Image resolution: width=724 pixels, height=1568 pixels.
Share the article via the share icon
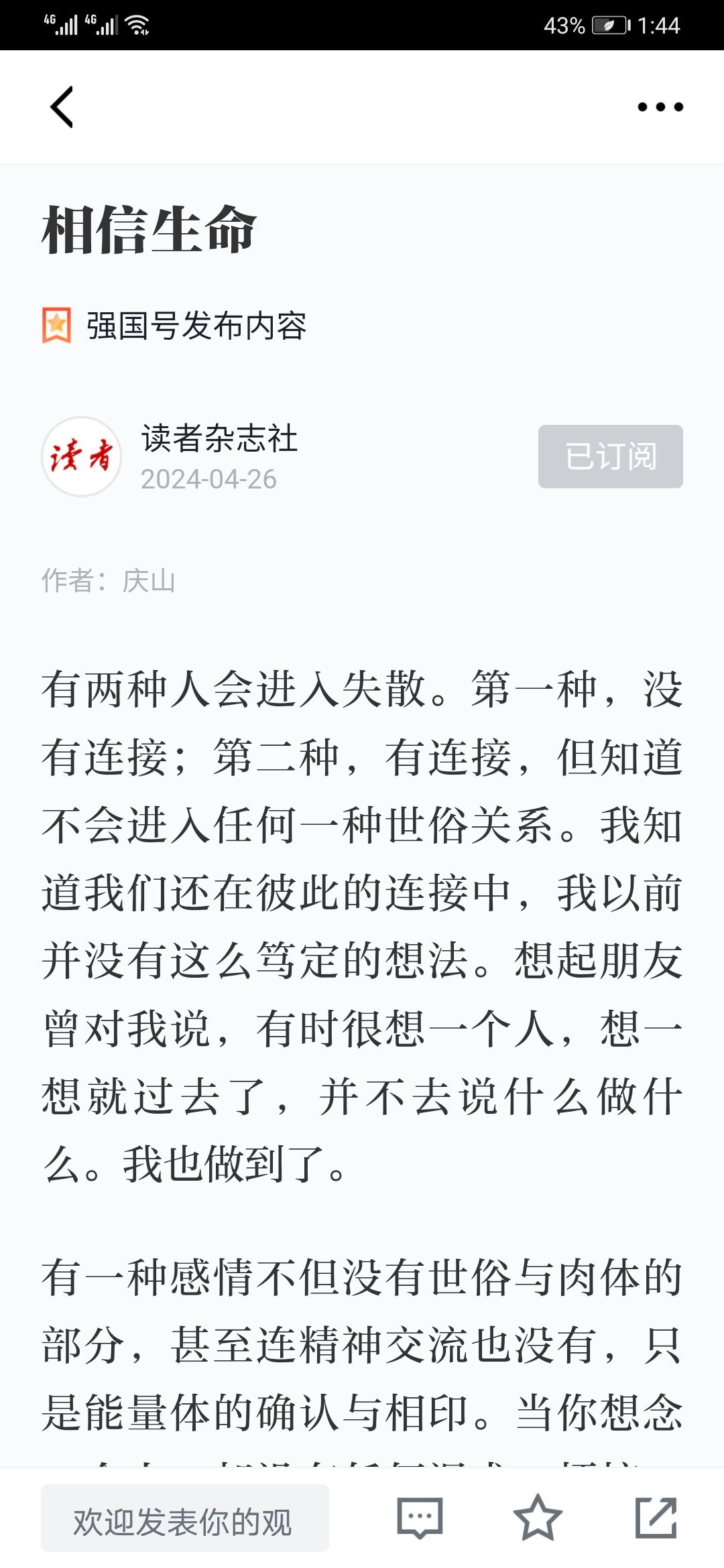tap(656, 1517)
